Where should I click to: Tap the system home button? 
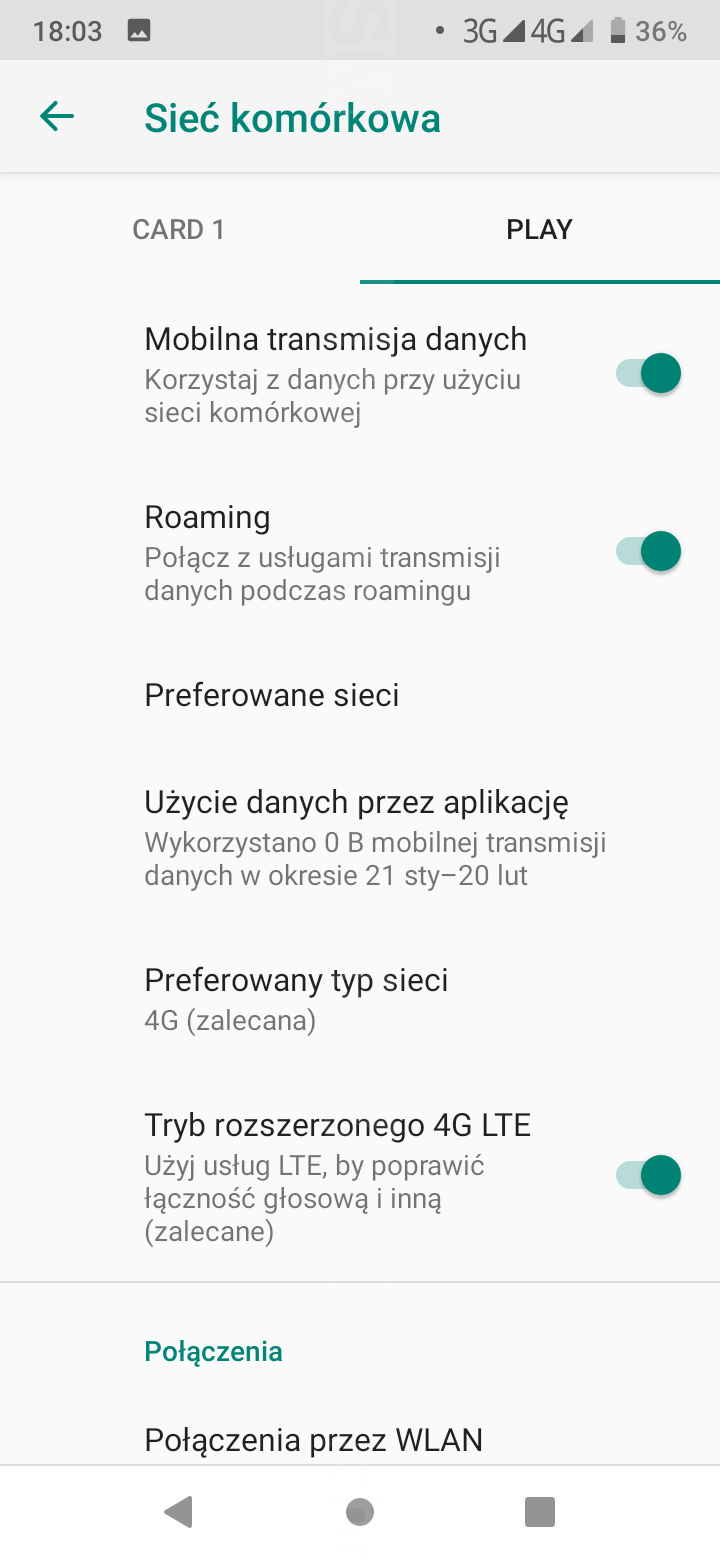(x=360, y=1512)
